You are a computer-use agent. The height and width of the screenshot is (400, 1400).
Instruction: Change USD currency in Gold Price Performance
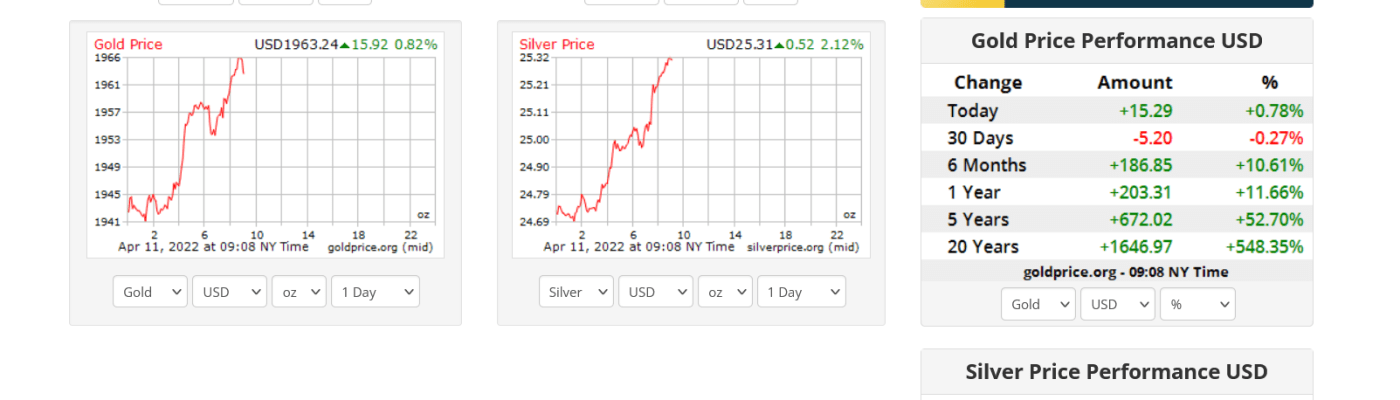click(1117, 304)
